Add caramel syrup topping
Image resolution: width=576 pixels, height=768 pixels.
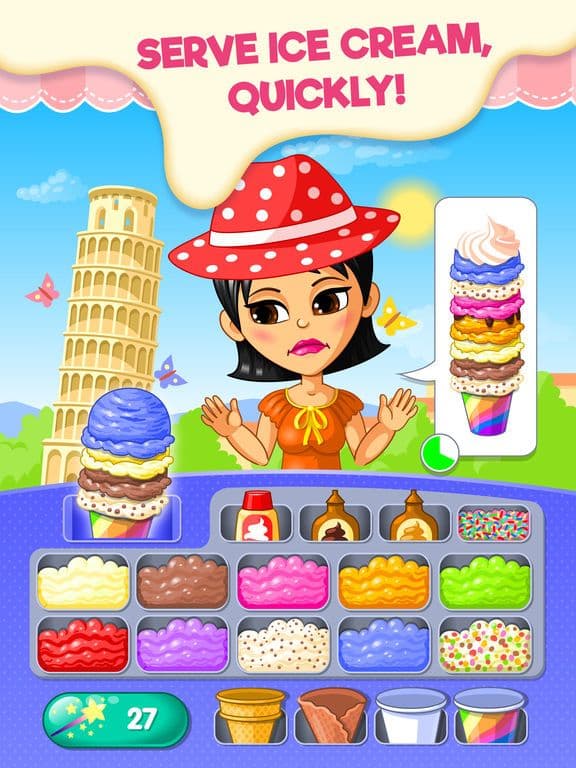[414, 517]
